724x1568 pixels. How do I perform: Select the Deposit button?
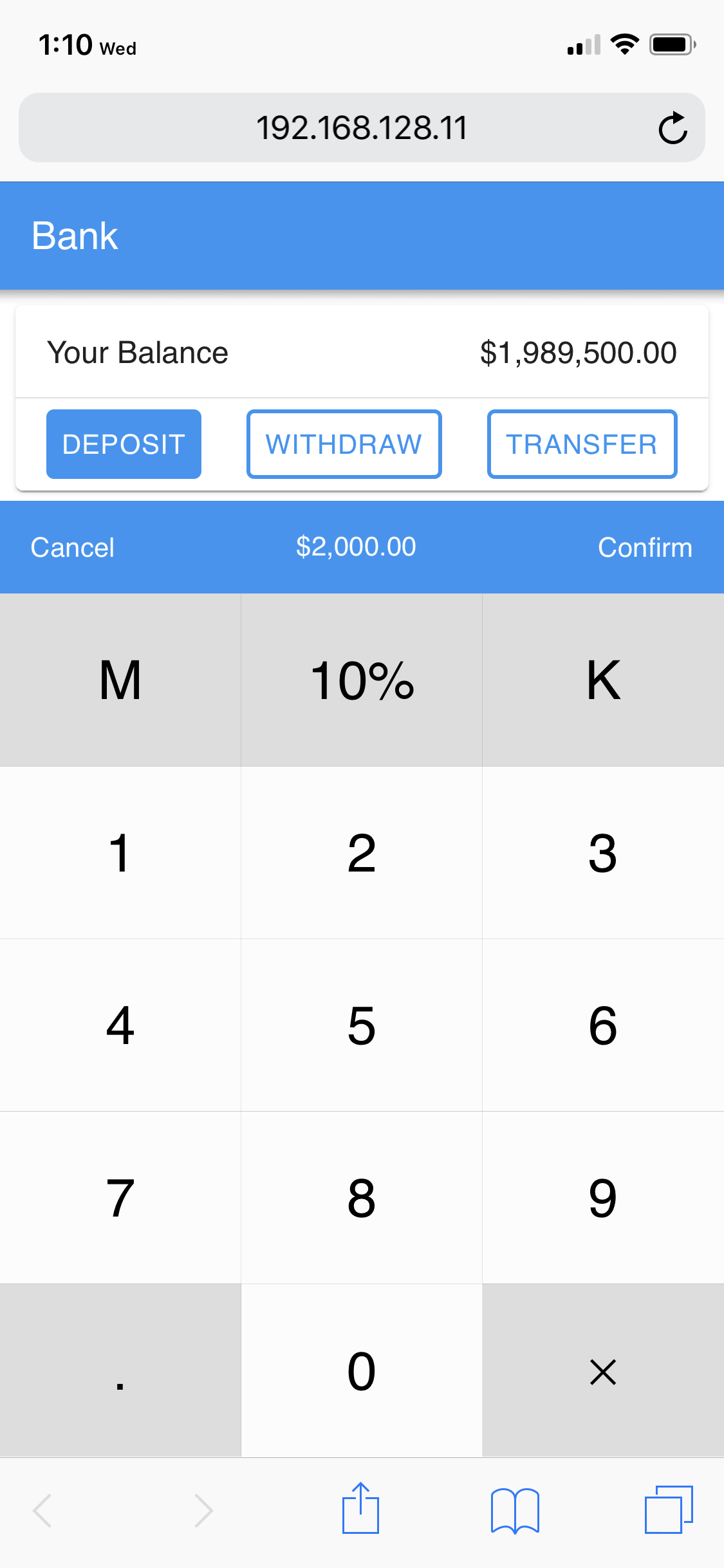pos(124,444)
